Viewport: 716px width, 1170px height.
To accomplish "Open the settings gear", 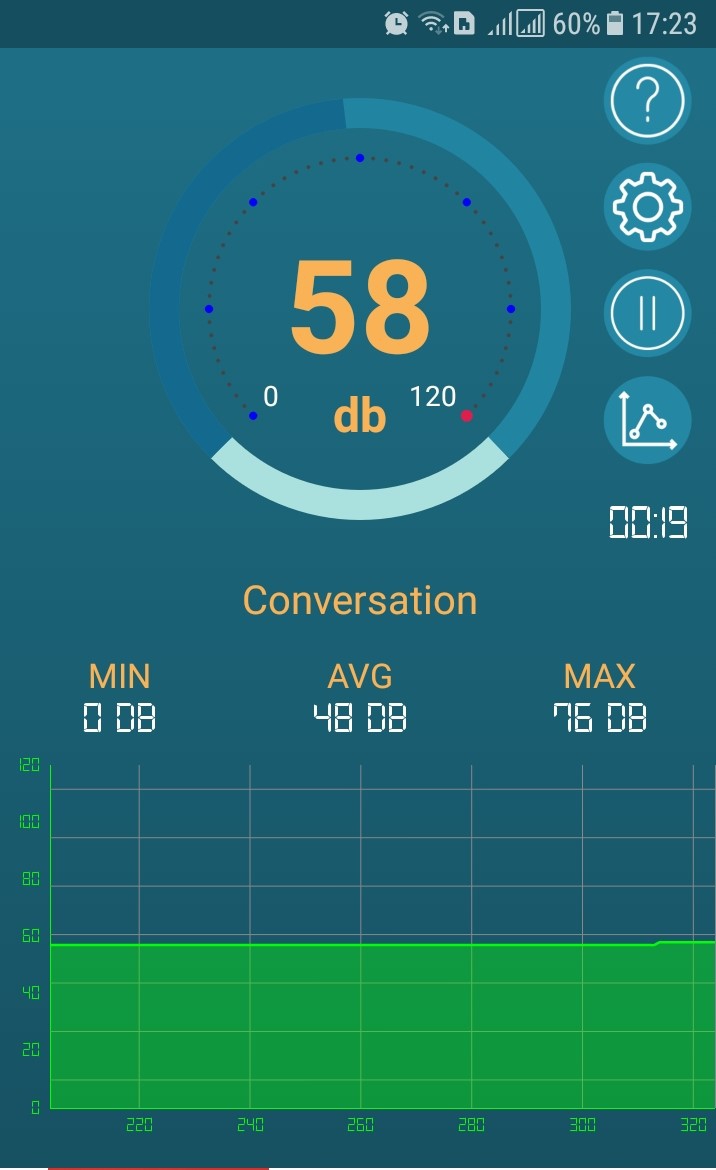I will coord(647,207).
